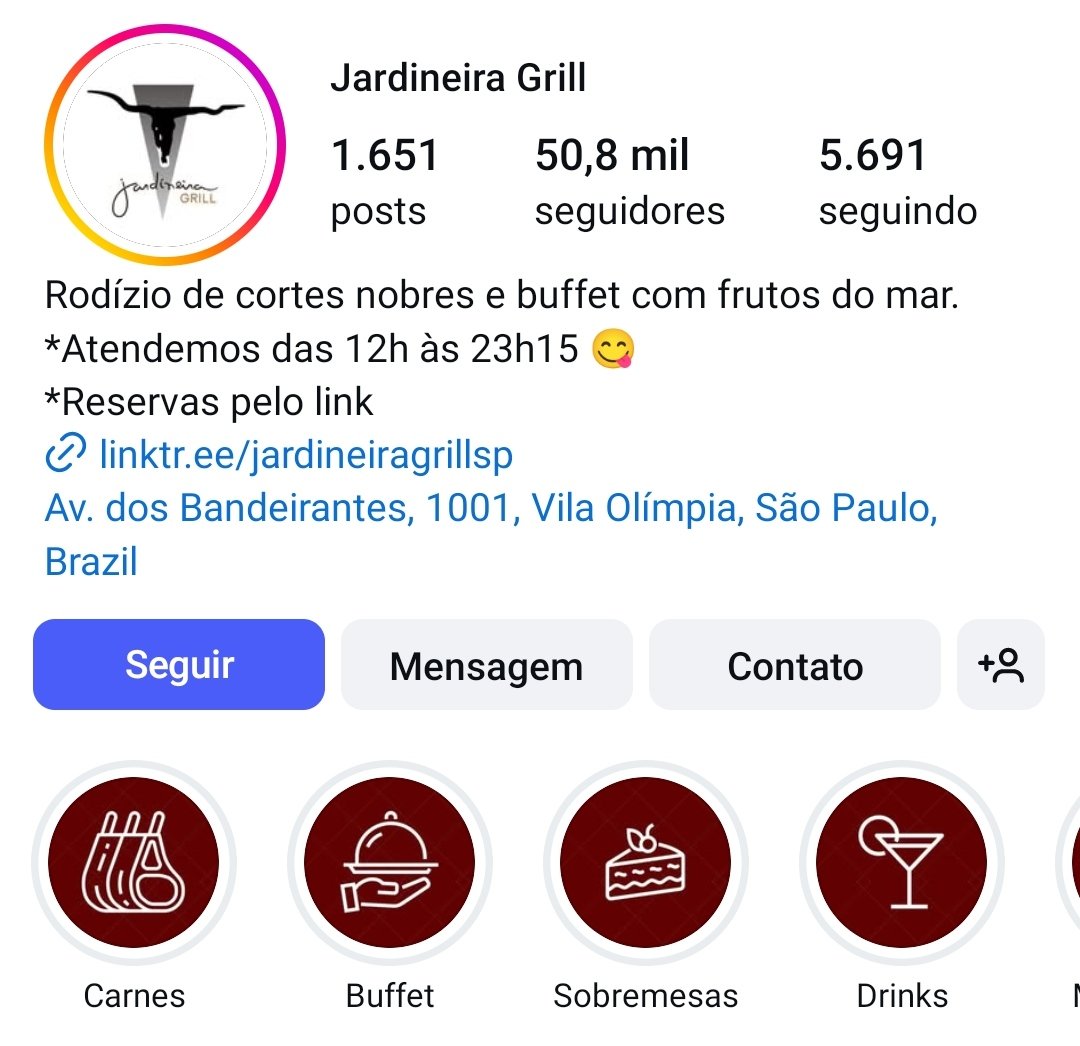Open the Carnes story highlight
The height and width of the screenshot is (1046, 1080).
pos(134,863)
